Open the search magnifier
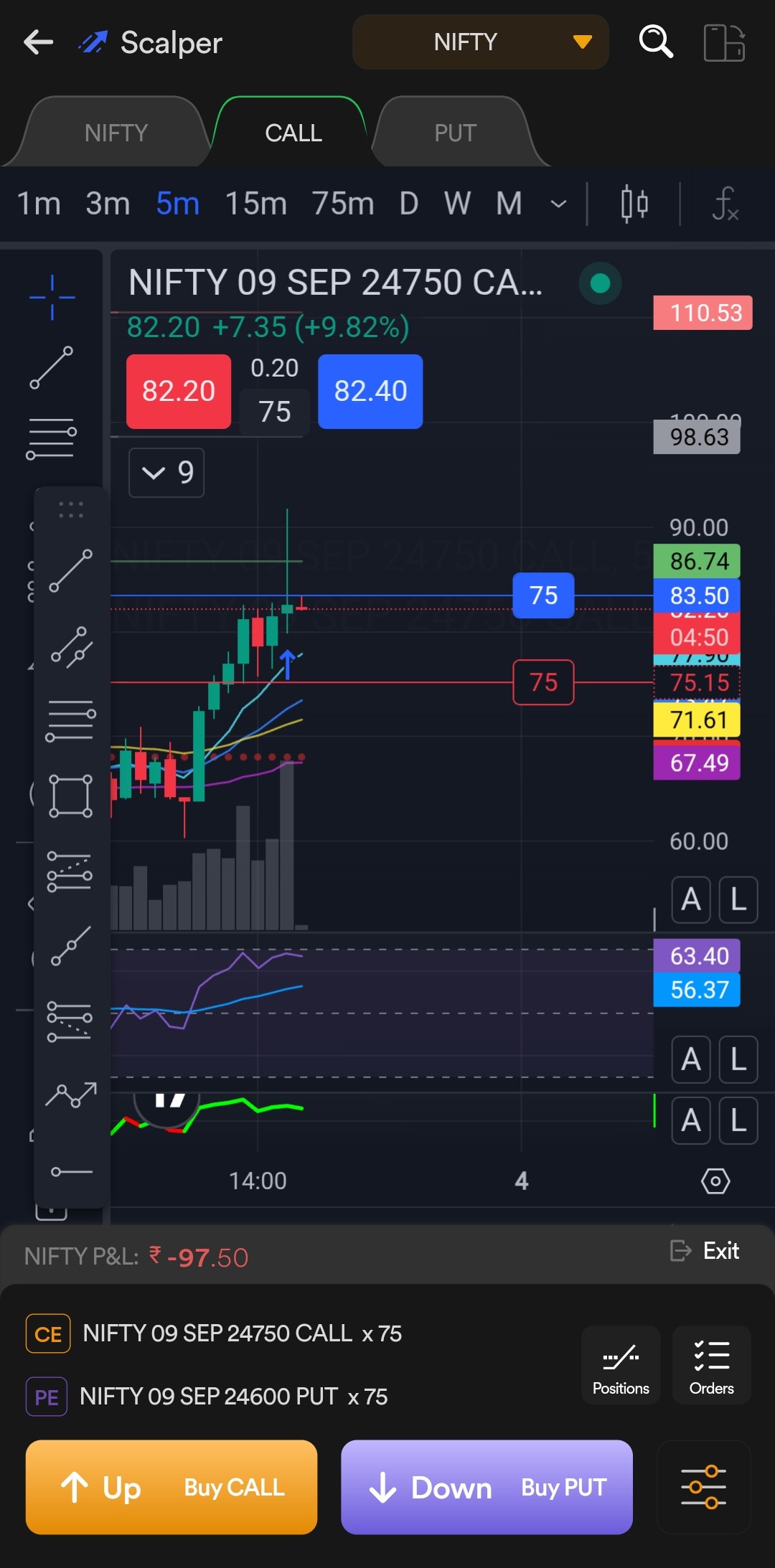The height and width of the screenshot is (1568, 775). [x=655, y=42]
